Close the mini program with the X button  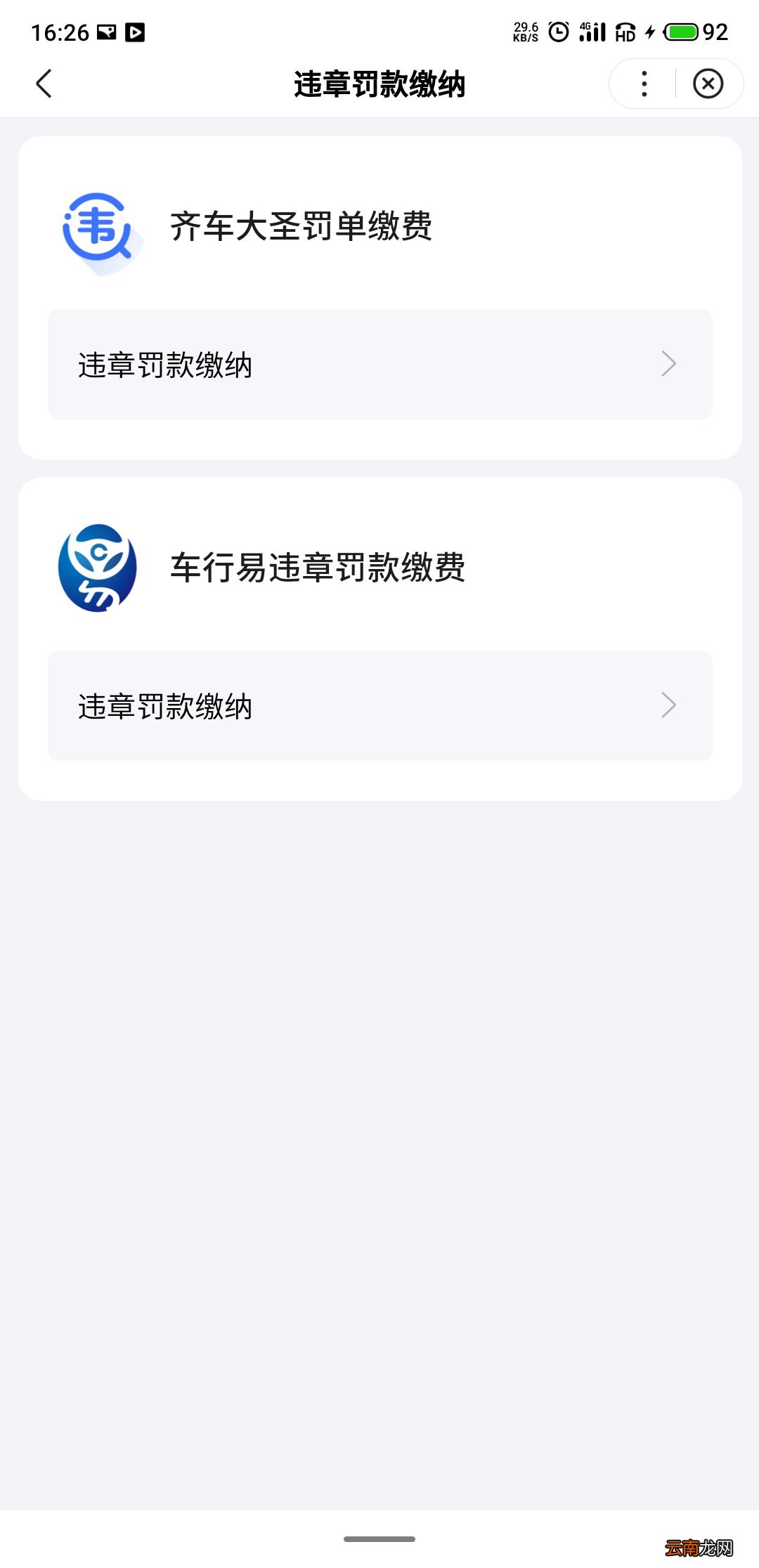coord(708,84)
